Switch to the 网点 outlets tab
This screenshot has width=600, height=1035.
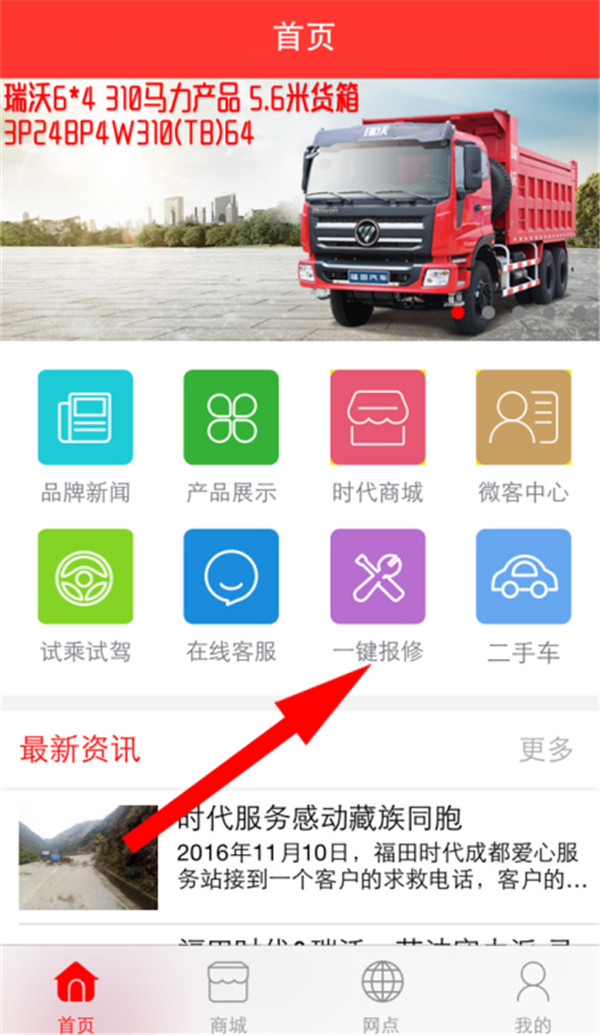[x=382, y=994]
